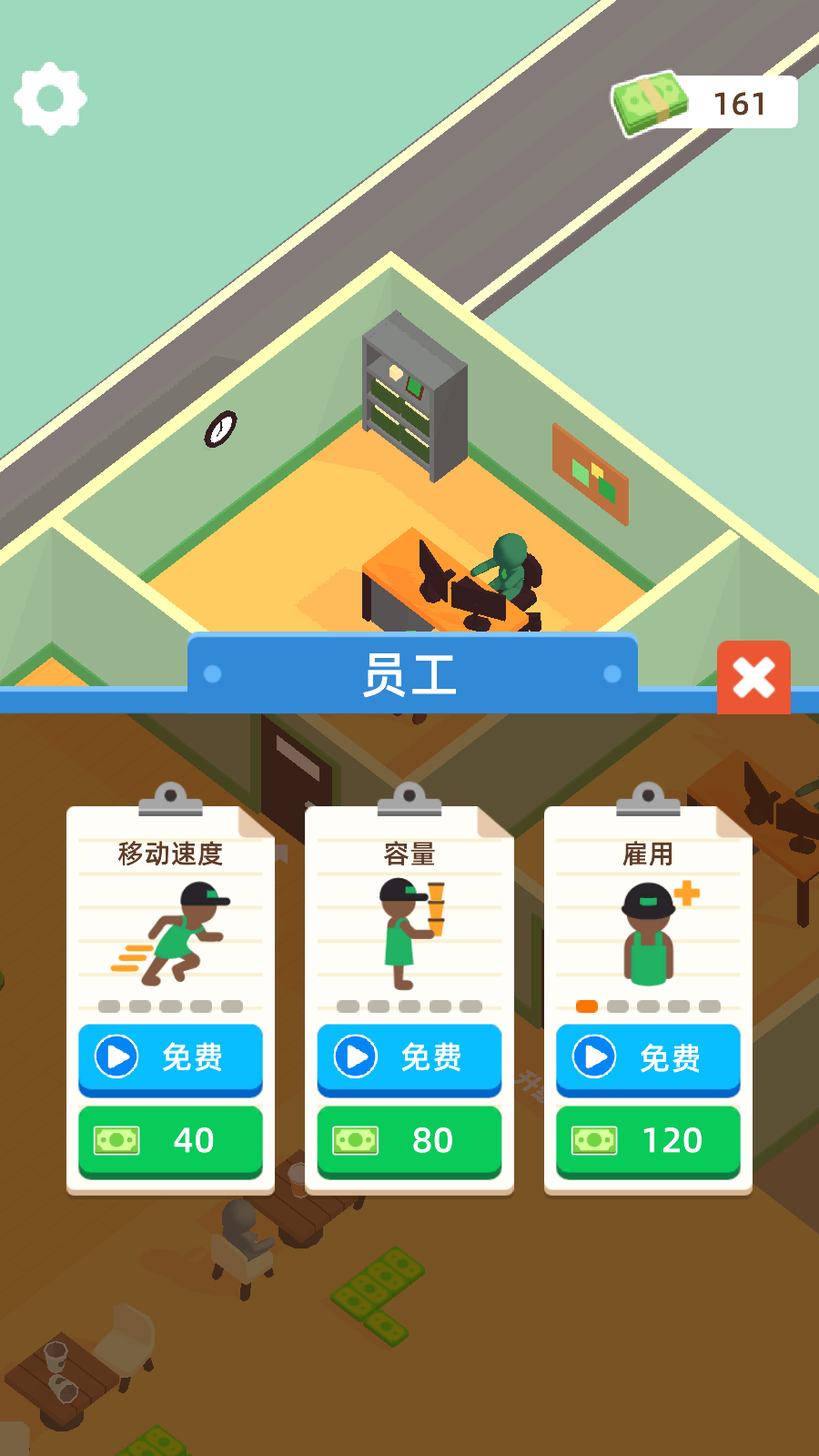Screen dimensions: 819x1456
Task: Watch ad for free 雇用 upgrade
Action: coord(648,1057)
